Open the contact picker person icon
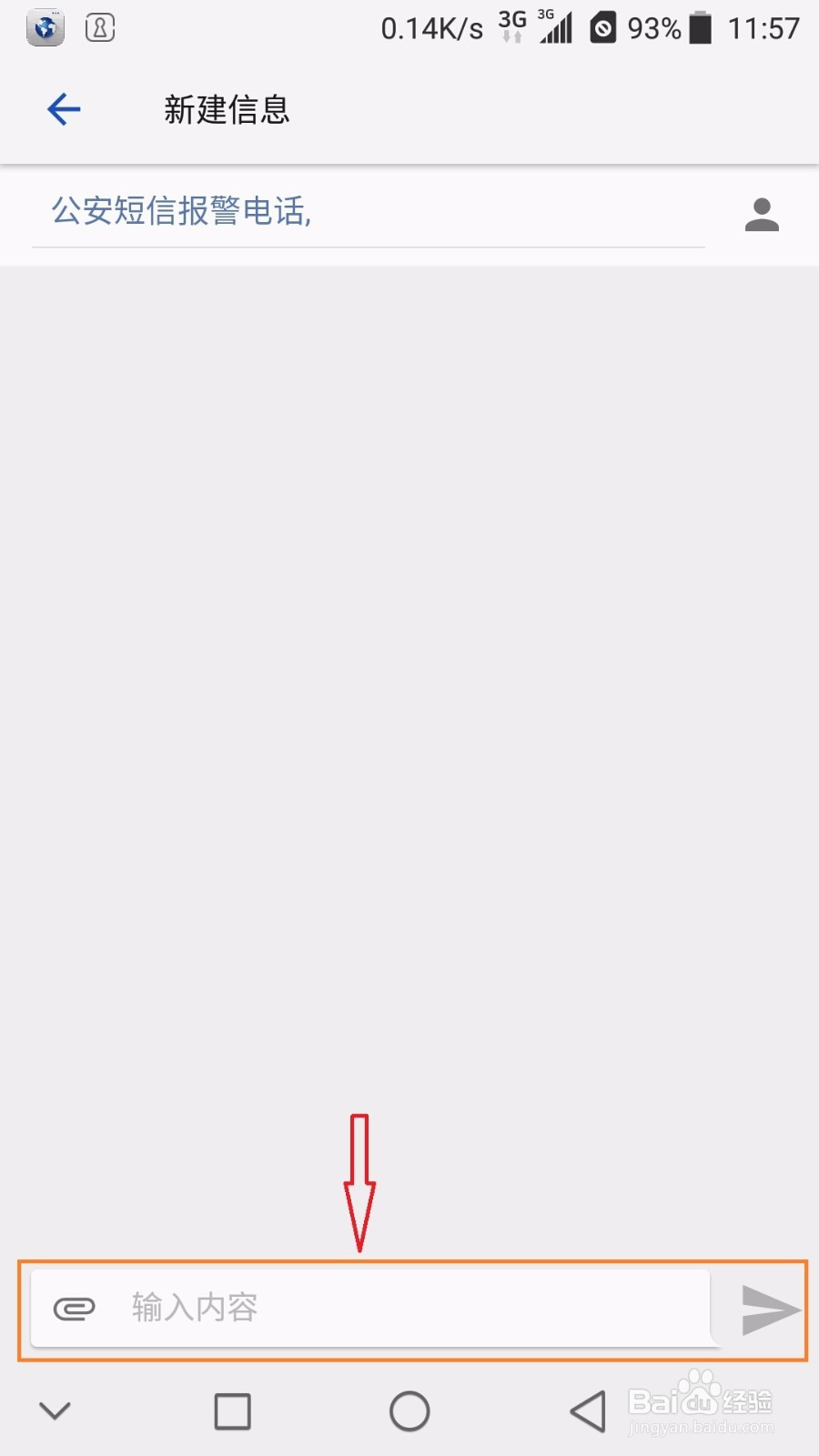This screenshot has height=1456, width=819. click(762, 214)
